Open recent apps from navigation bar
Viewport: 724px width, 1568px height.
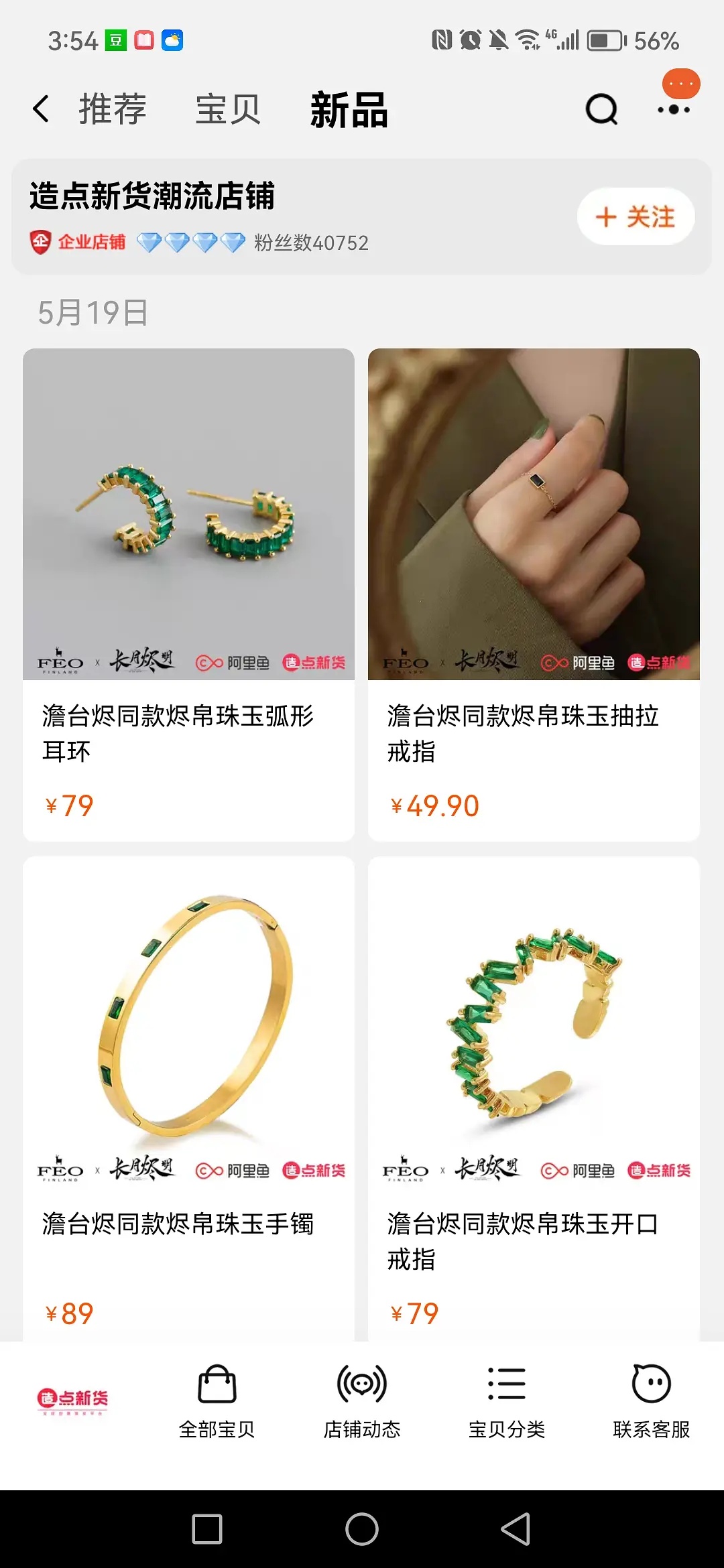click(207, 1529)
